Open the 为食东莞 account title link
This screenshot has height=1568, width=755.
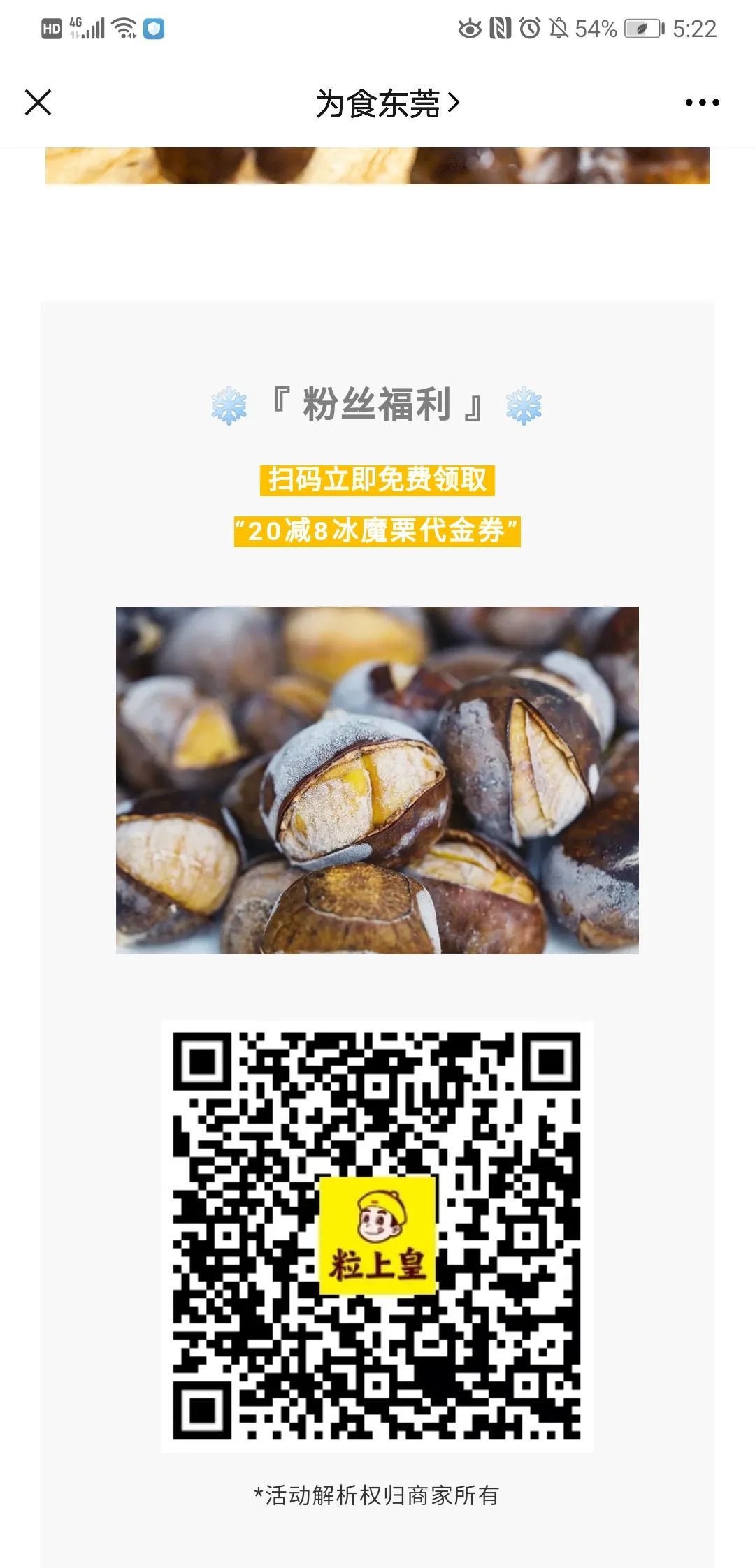pos(387,103)
